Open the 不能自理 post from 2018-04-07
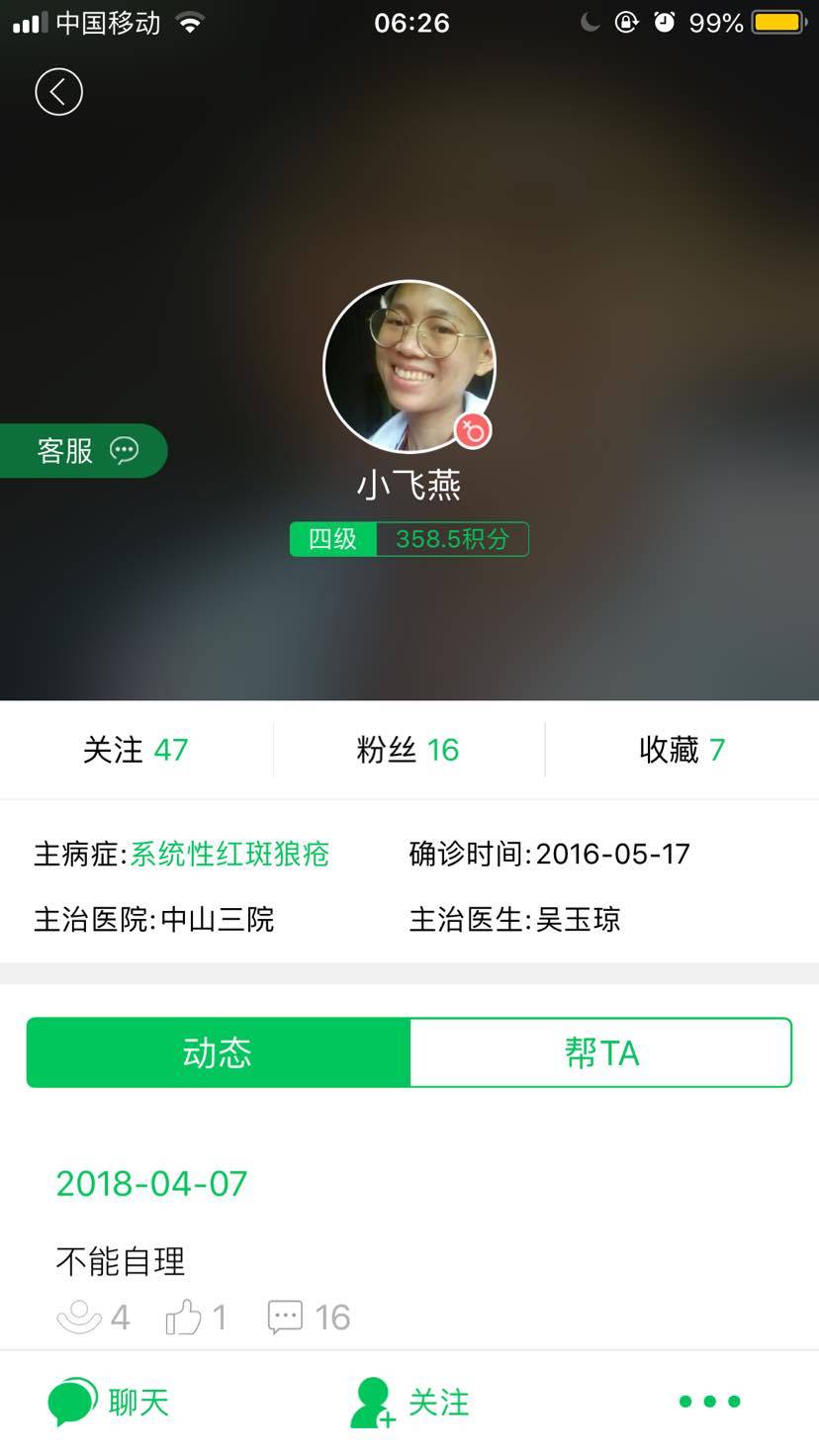819x1456 pixels. click(121, 1261)
